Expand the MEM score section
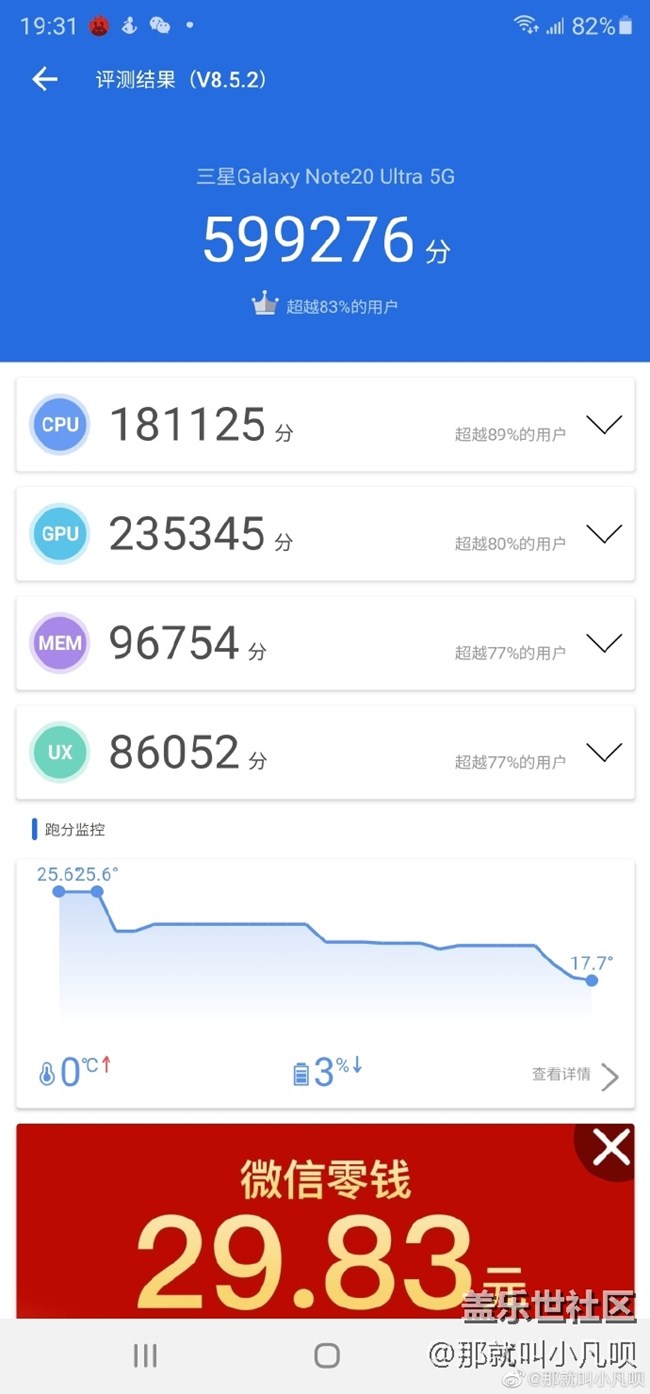 click(x=604, y=643)
